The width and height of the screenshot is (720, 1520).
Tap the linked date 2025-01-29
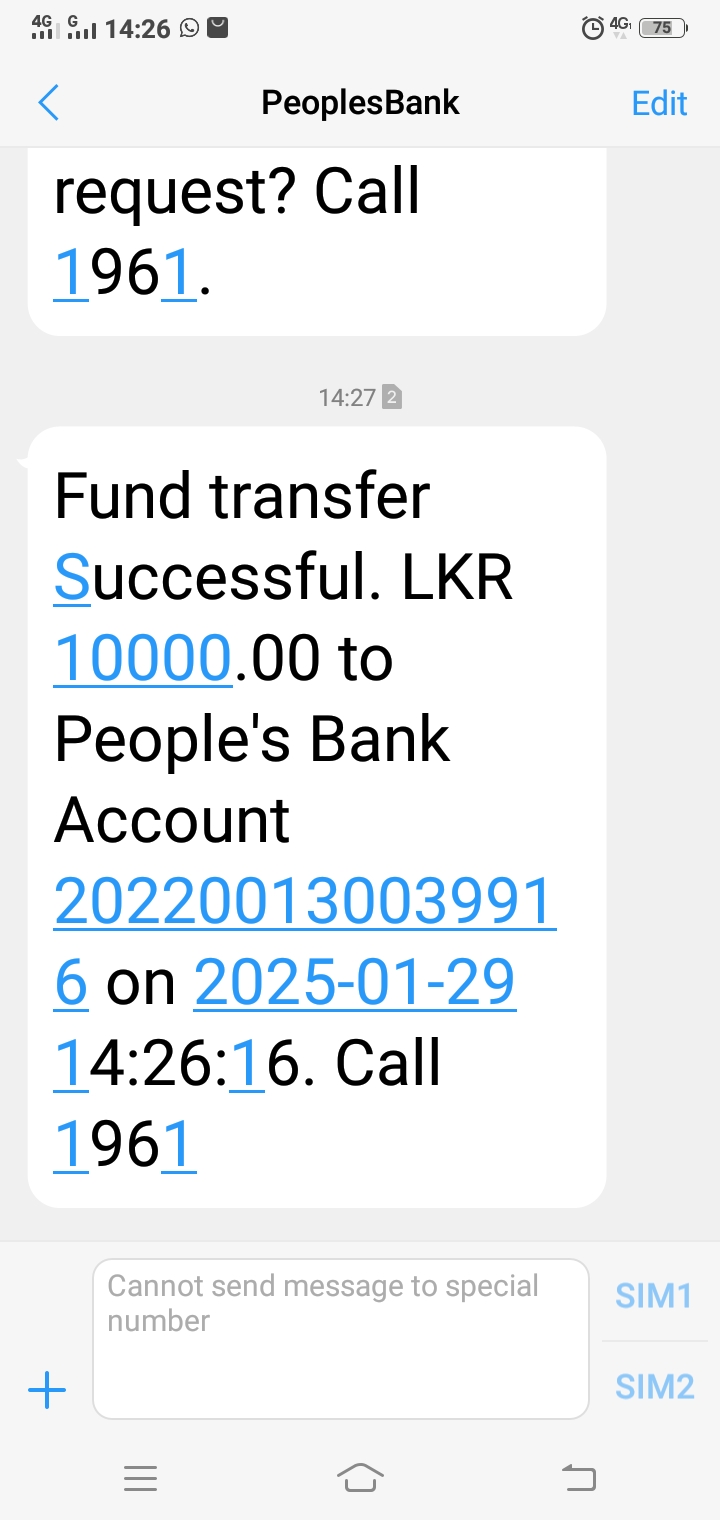pyautogui.click(x=355, y=982)
